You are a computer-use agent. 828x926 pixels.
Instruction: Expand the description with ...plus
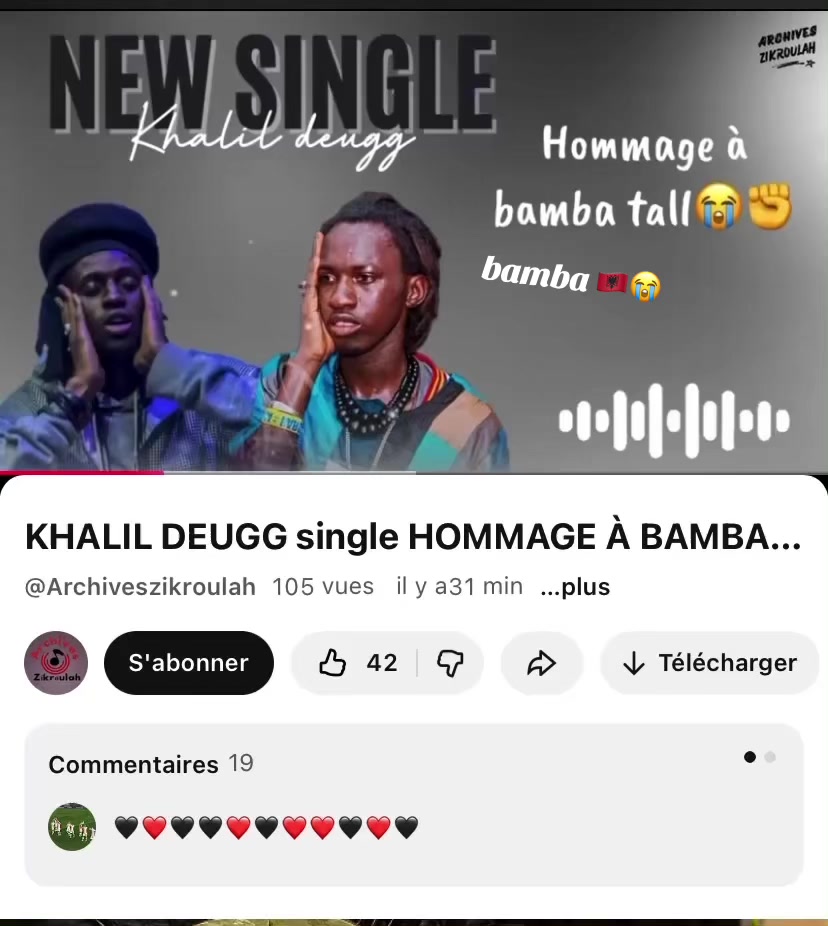pyautogui.click(x=575, y=587)
